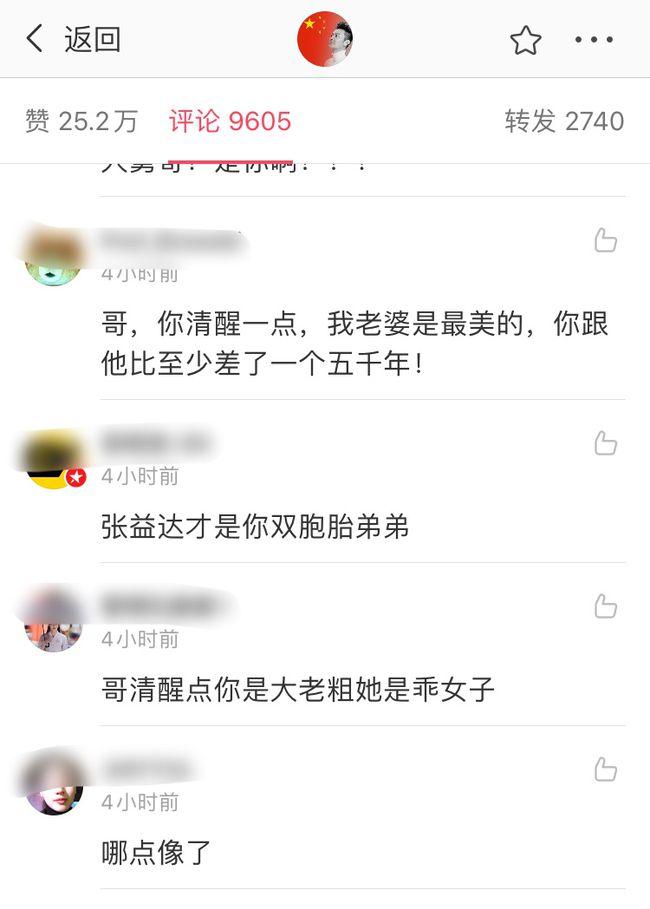Screen dimensions: 650x909
Task: Like the 哥清醒点你是大老粗 comment
Action: [605, 606]
